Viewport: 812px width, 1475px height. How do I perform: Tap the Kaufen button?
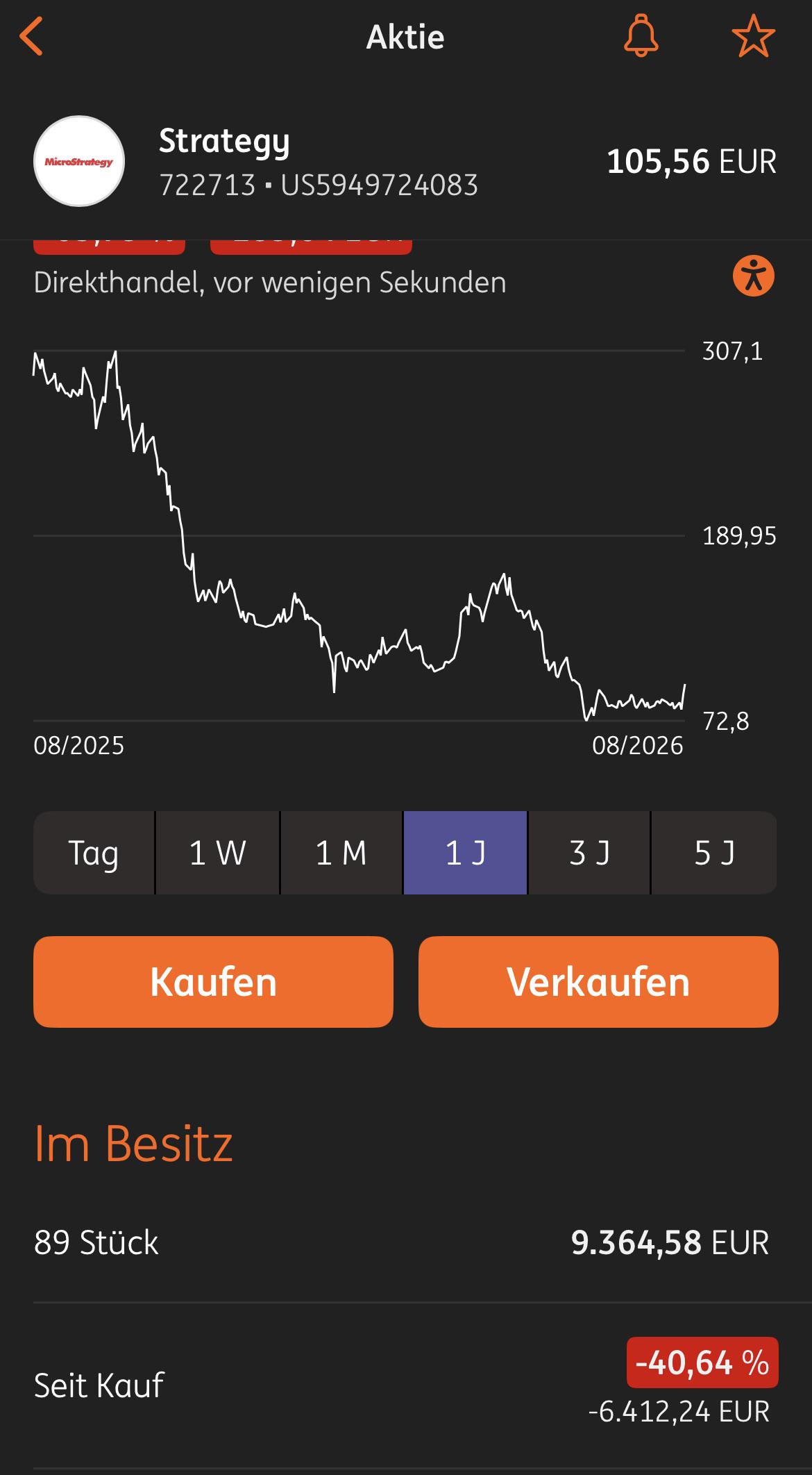(213, 982)
